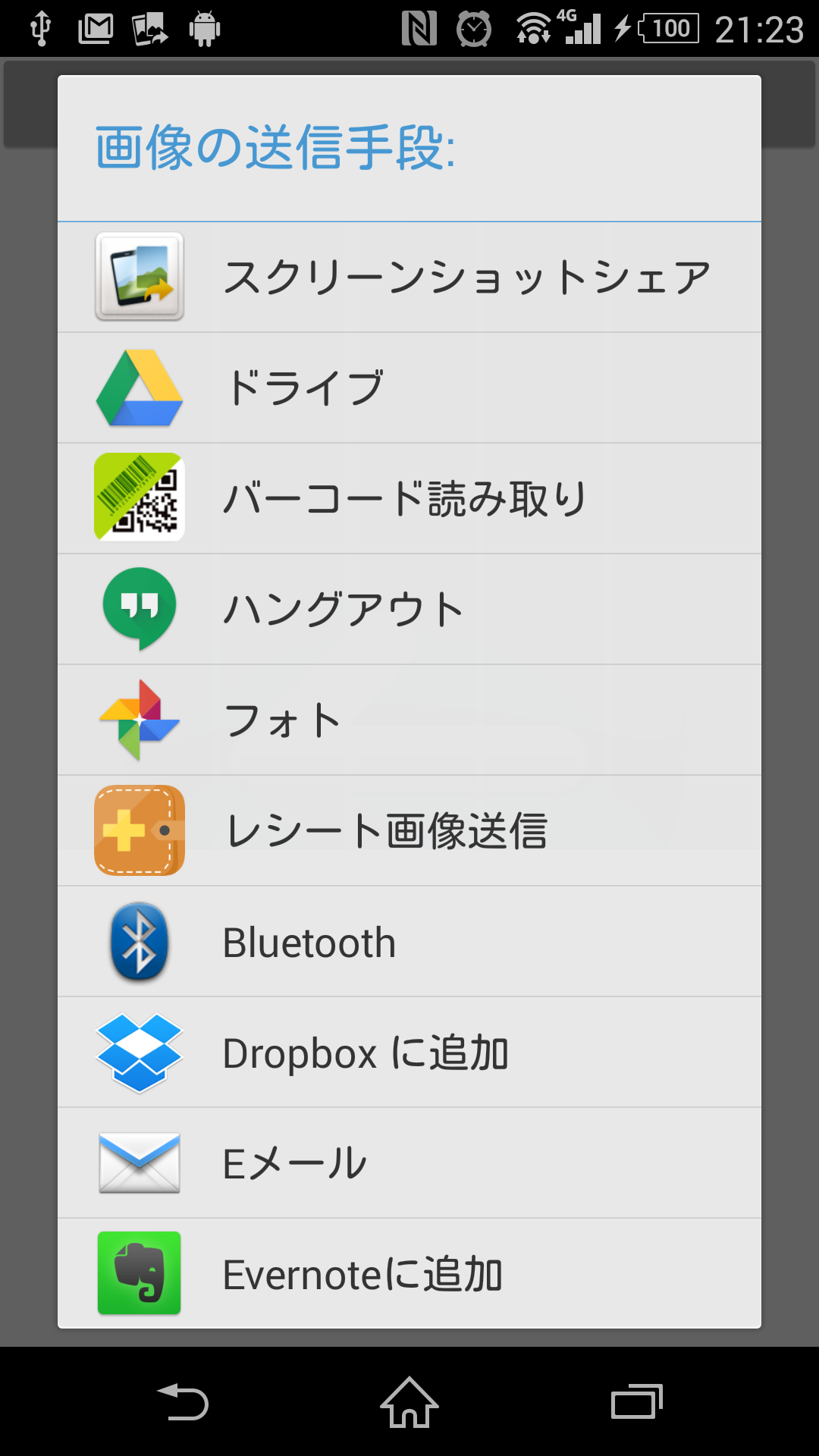Return to the home screen
819x1456 pixels.
(409, 1402)
